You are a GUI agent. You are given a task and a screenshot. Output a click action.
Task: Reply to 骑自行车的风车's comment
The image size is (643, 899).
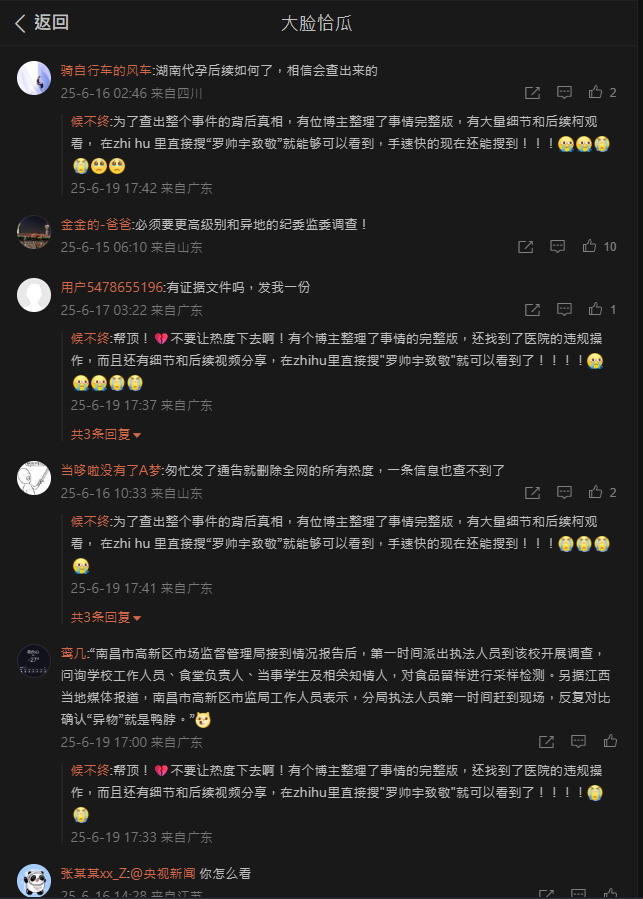point(565,93)
